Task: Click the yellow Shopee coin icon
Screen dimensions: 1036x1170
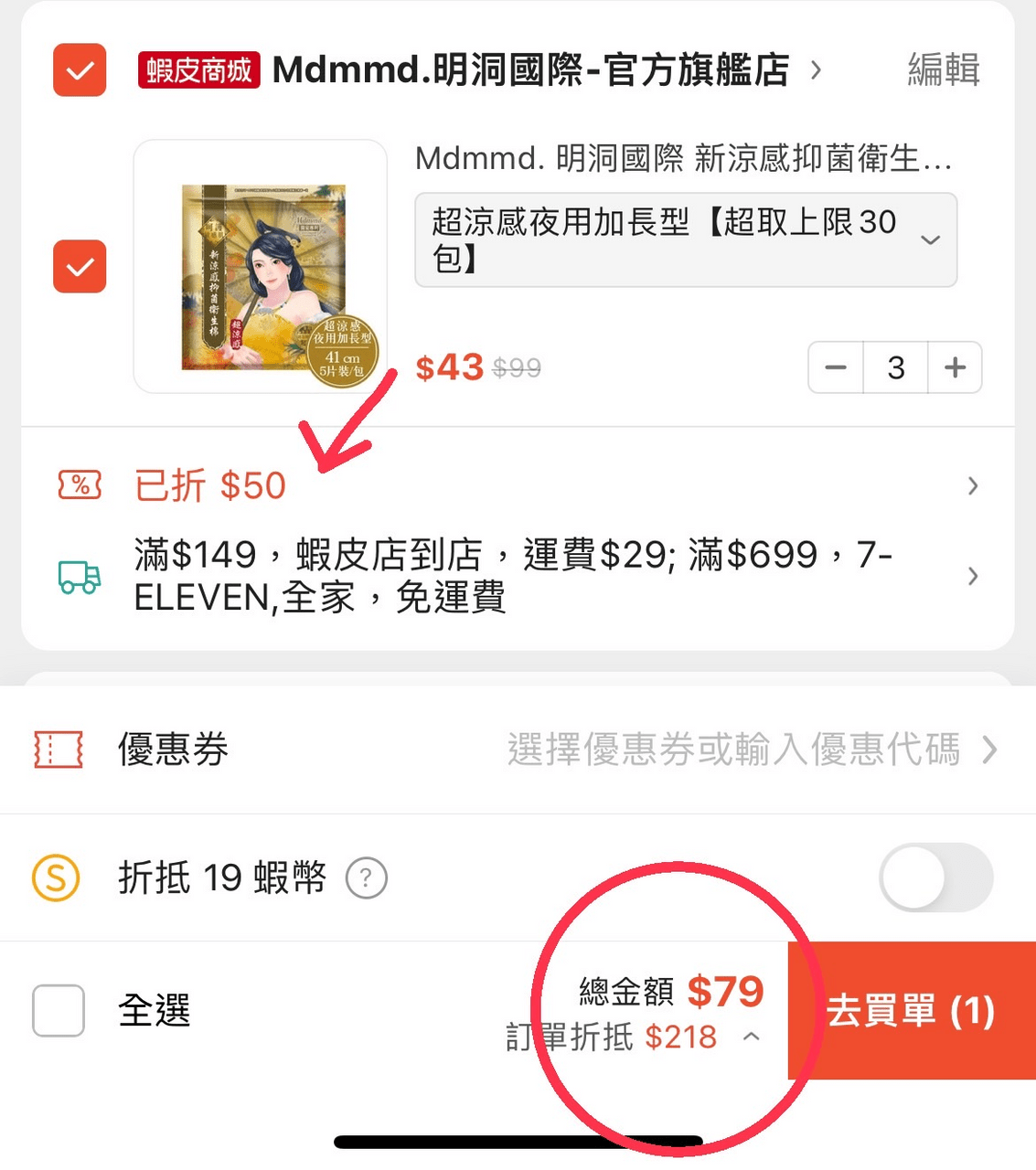Action: (58, 877)
